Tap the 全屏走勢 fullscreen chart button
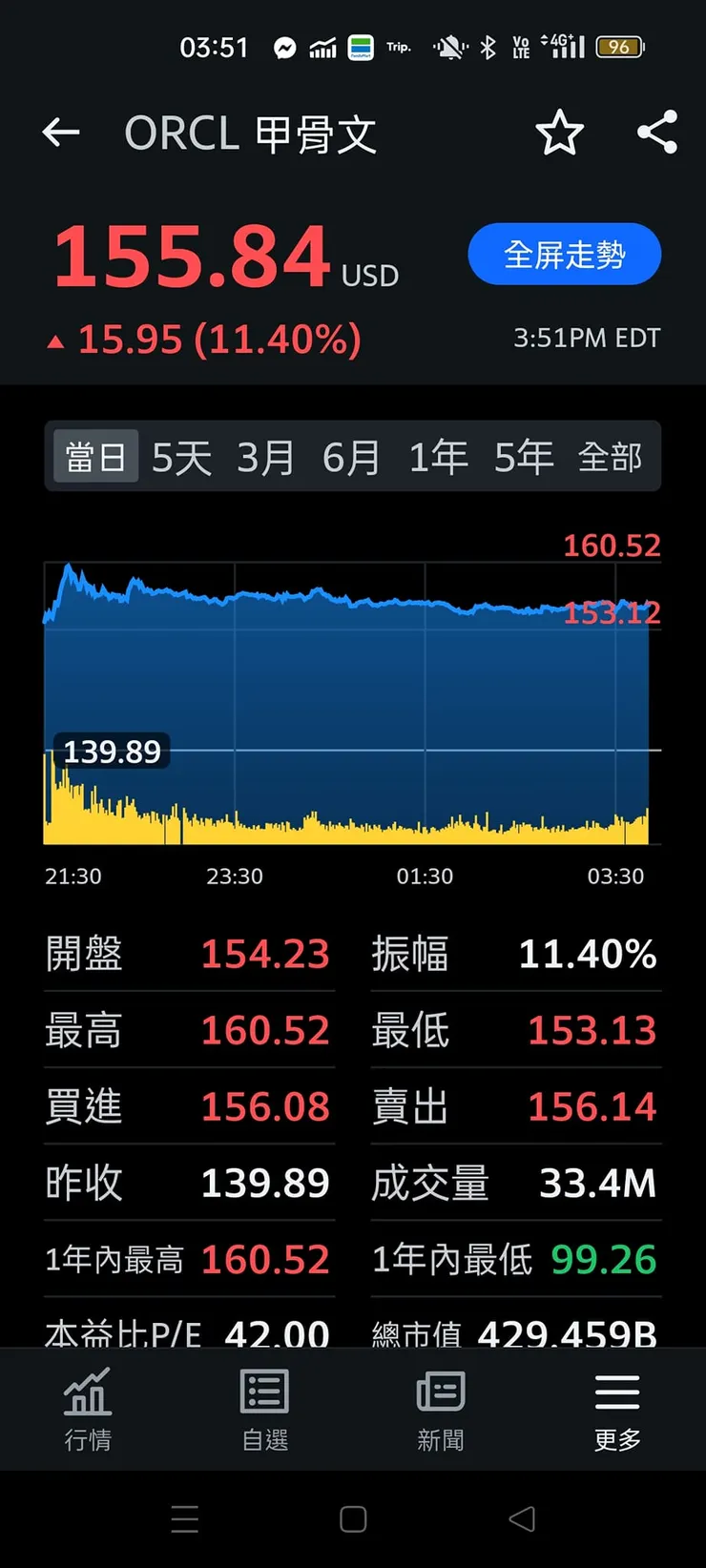The width and height of the screenshot is (706, 1568). coord(564,254)
